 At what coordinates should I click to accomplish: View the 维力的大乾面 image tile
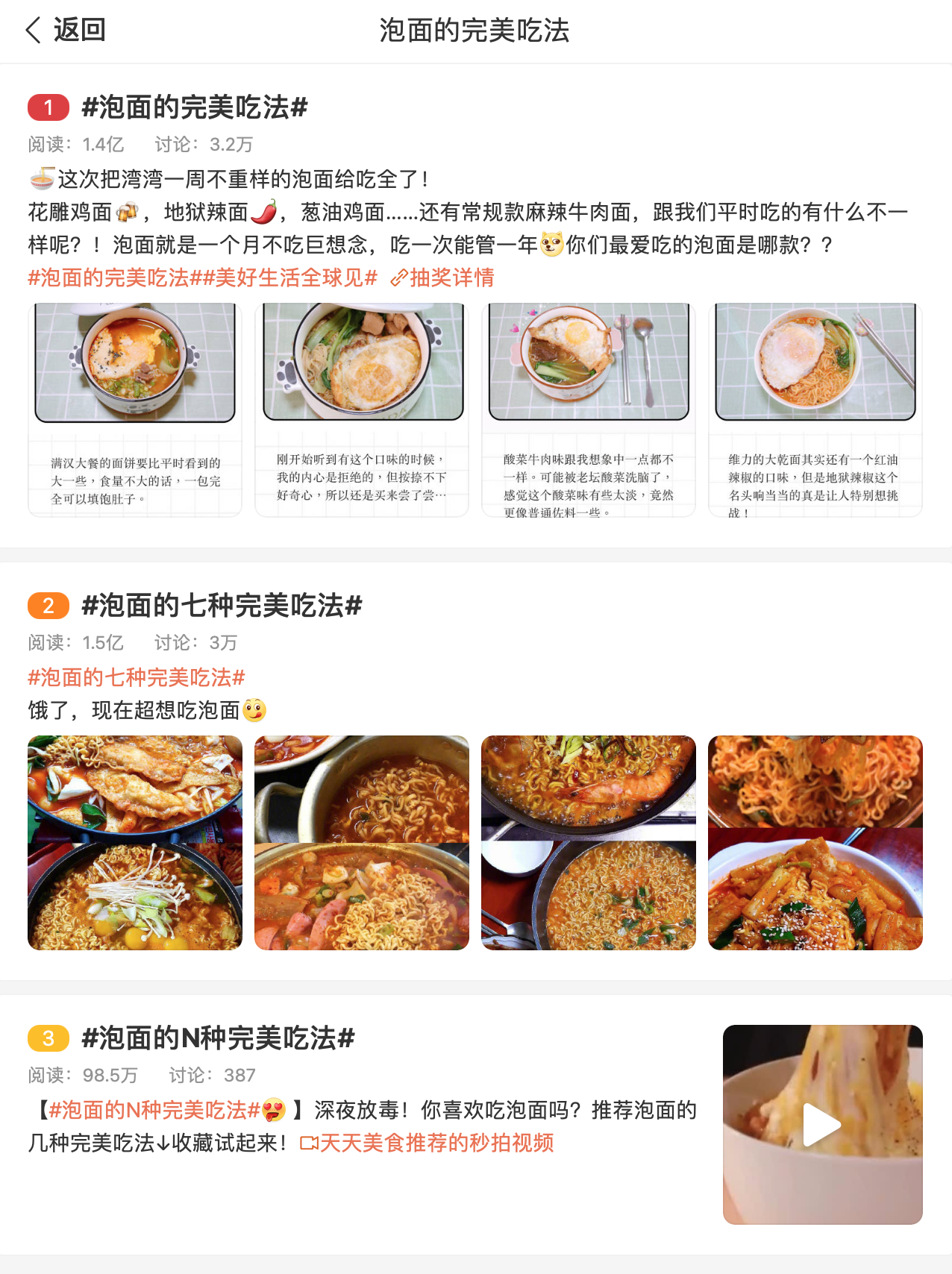pos(815,409)
